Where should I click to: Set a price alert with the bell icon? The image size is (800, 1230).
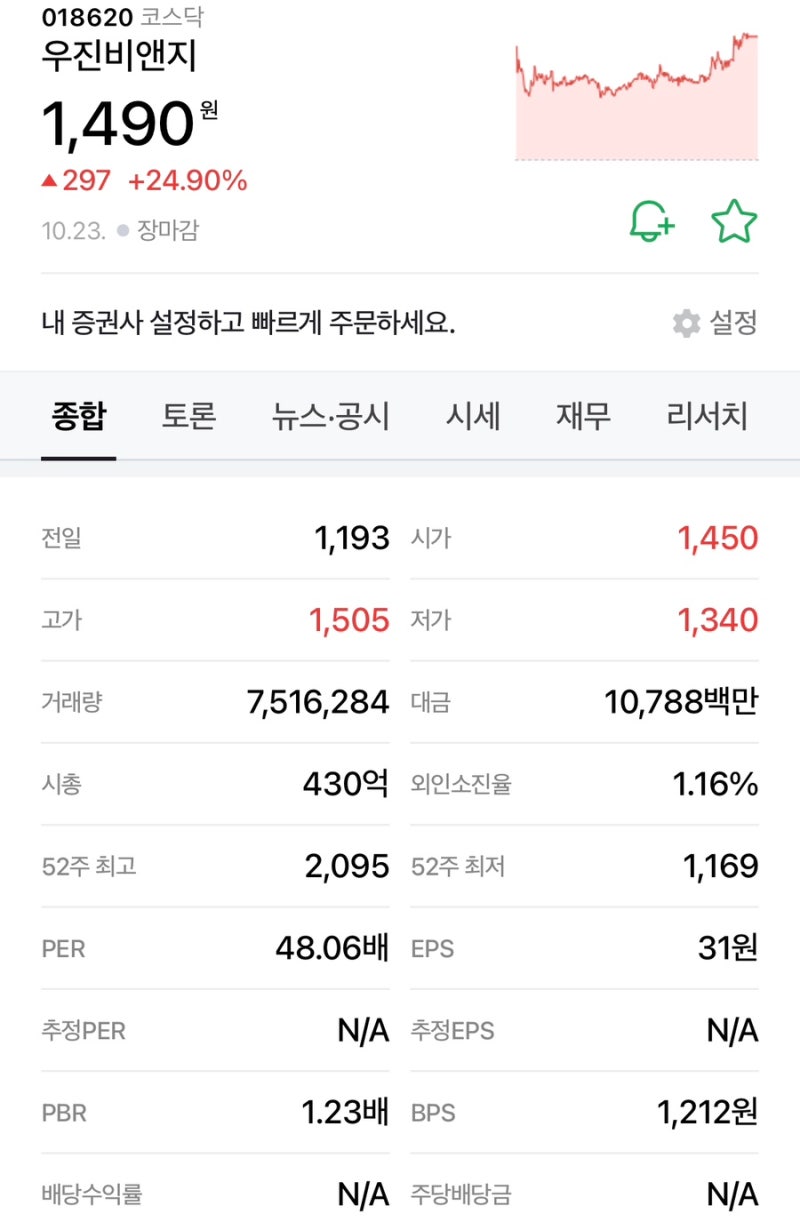650,222
